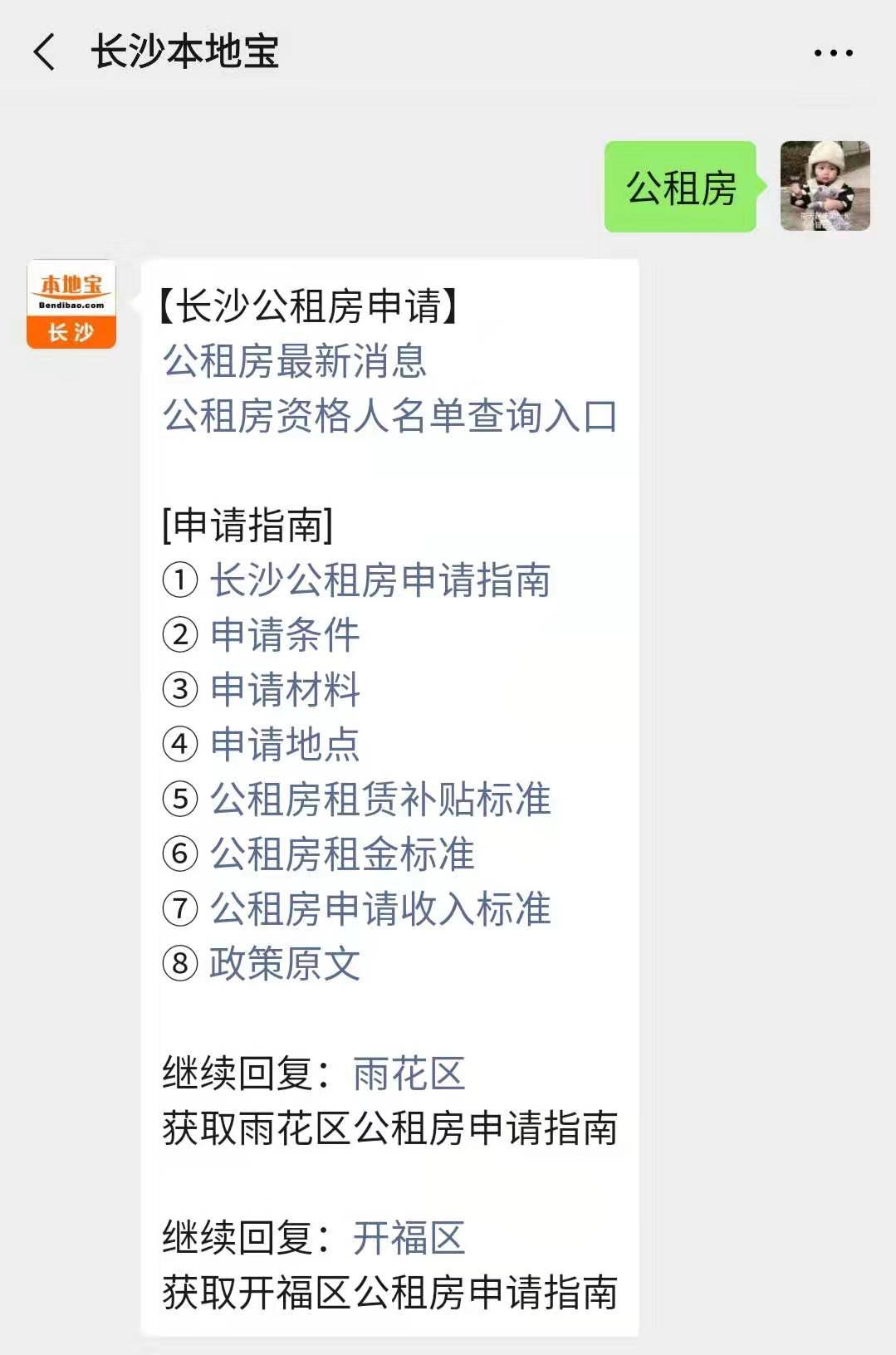
Task: Open the 政策原文 link
Action: point(285,964)
